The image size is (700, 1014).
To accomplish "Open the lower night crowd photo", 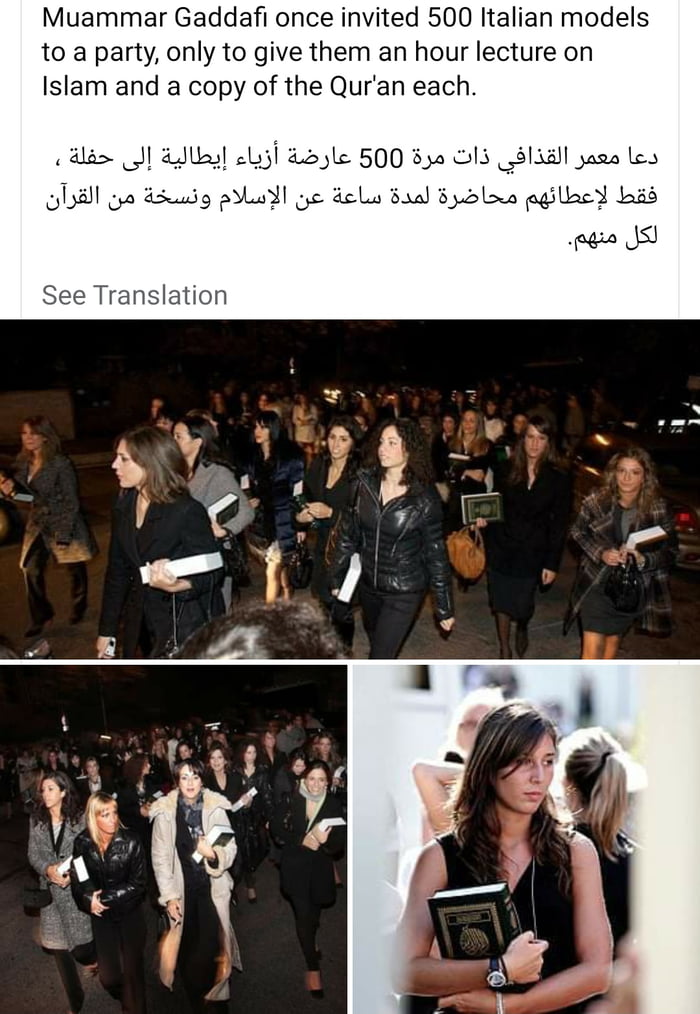I will (174, 839).
